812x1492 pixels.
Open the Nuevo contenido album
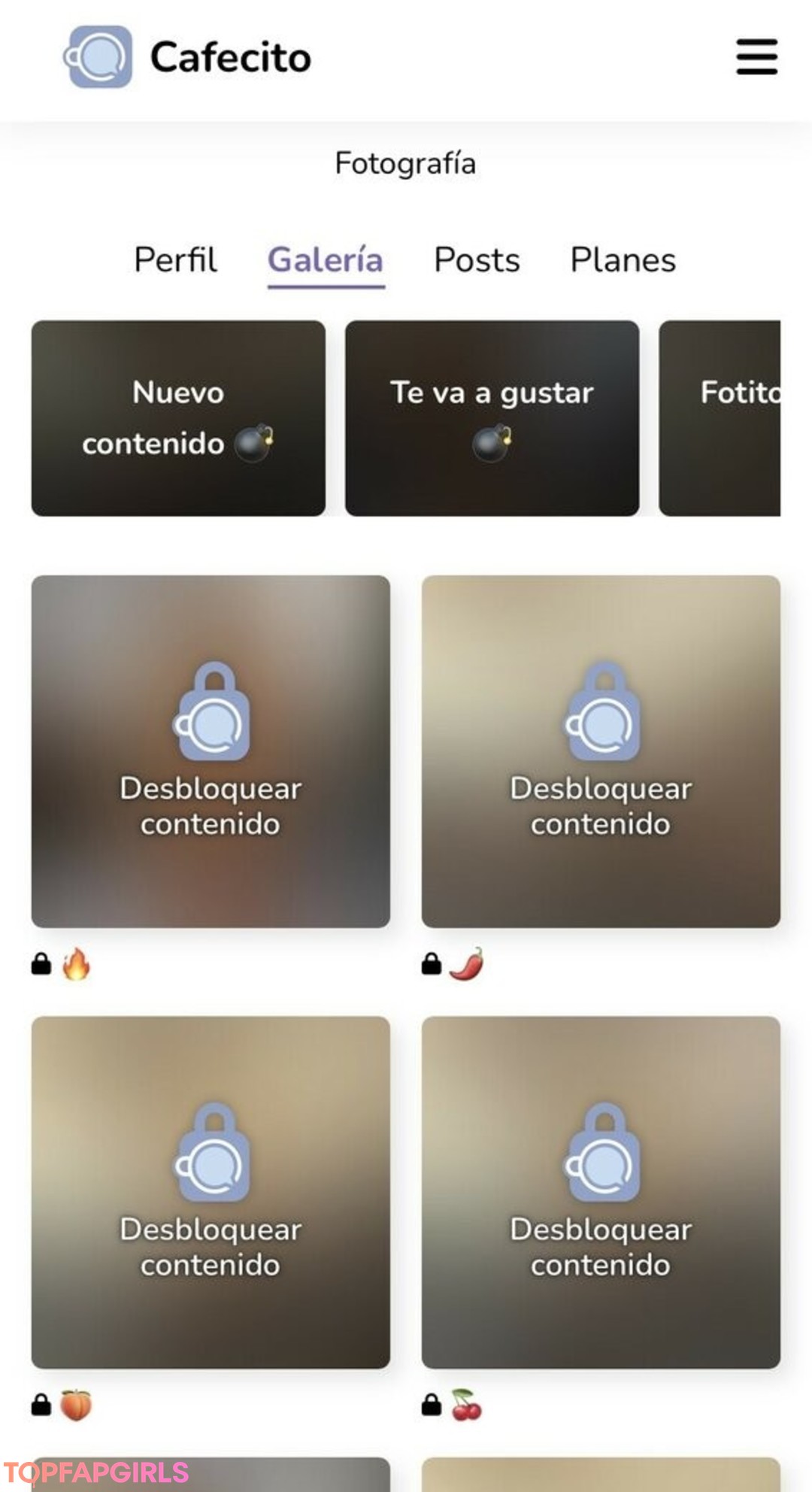[x=178, y=418]
